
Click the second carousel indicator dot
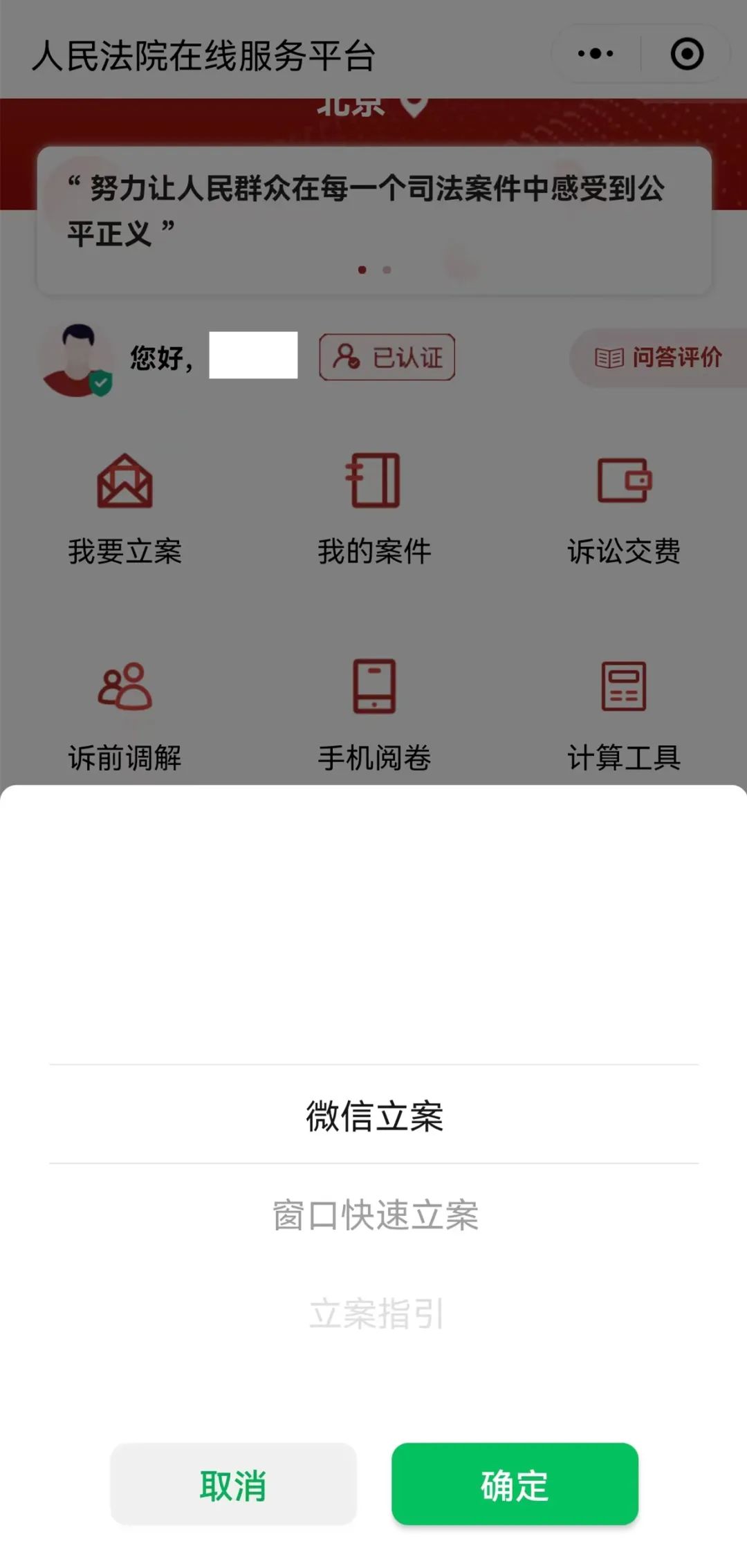tap(385, 270)
